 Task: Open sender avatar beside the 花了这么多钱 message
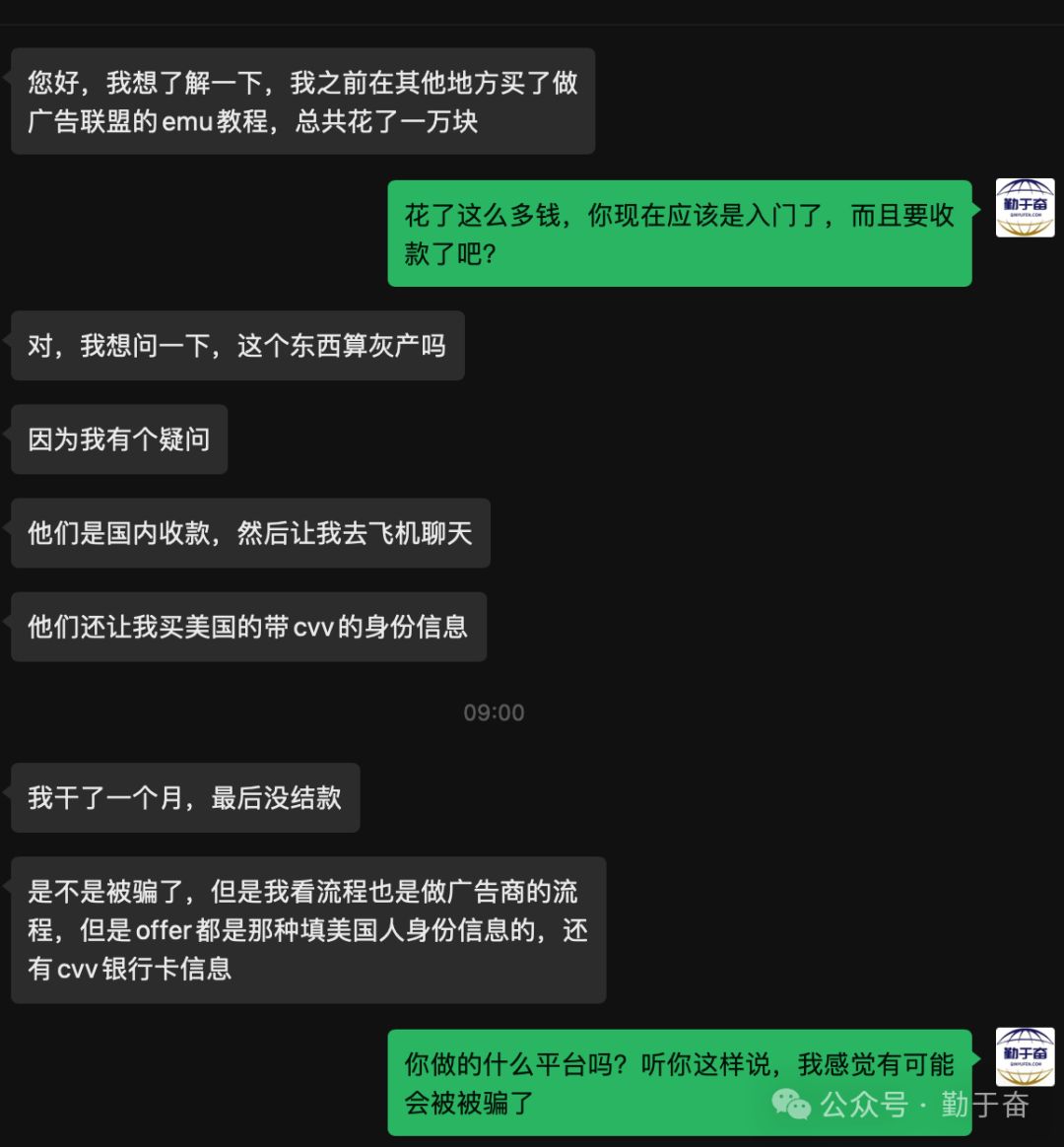click(x=1025, y=208)
